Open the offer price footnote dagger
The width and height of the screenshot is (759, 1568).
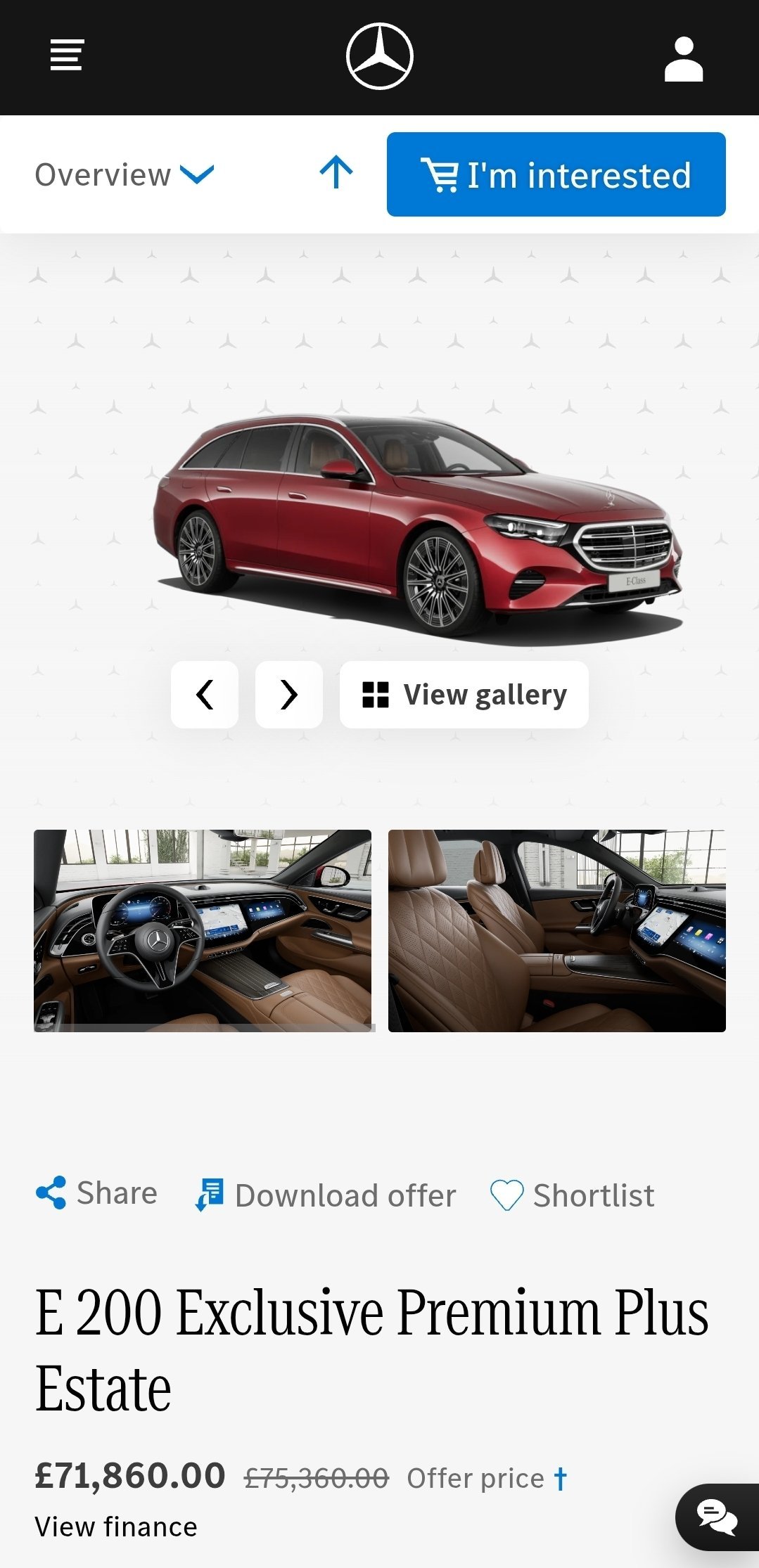[x=560, y=1478]
